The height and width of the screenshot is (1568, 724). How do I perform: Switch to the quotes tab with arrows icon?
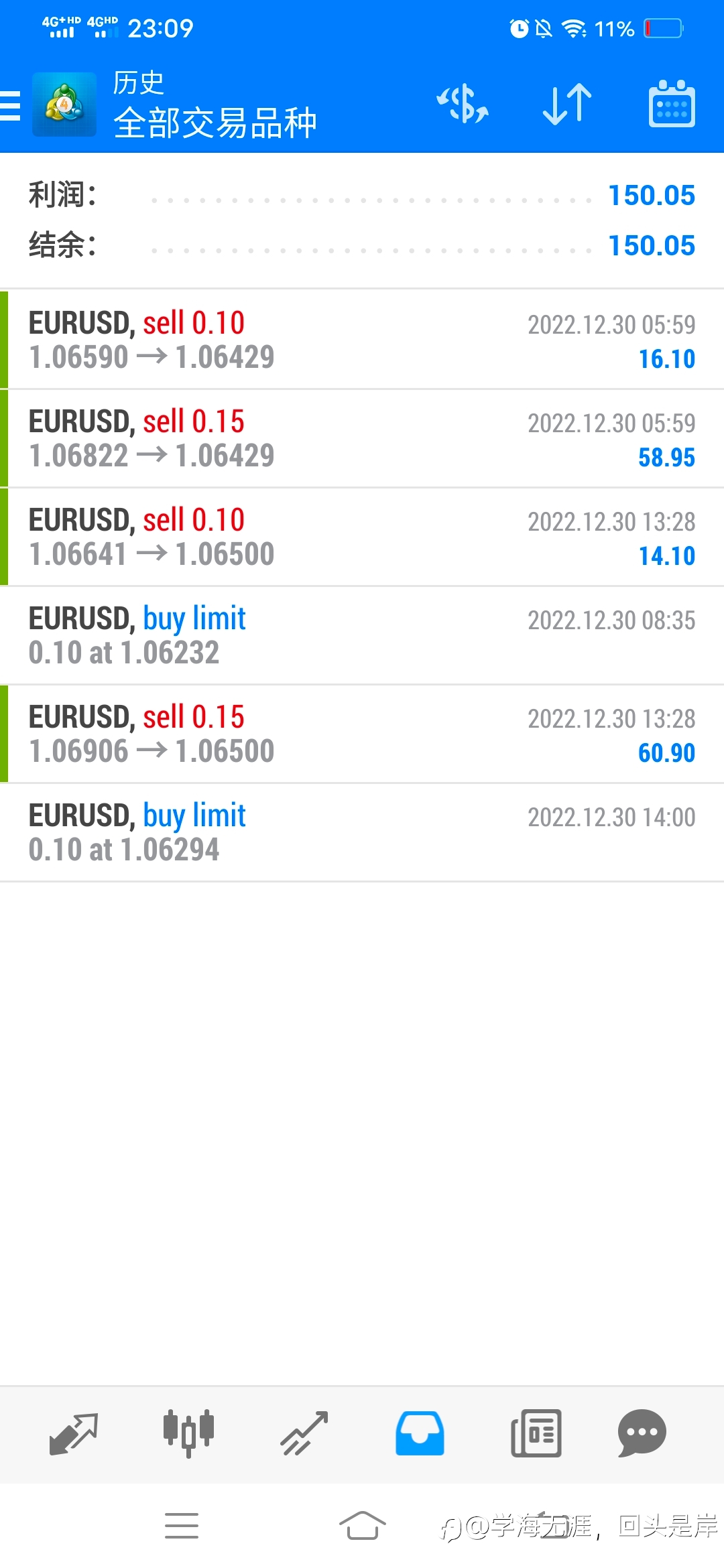click(x=74, y=1433)
